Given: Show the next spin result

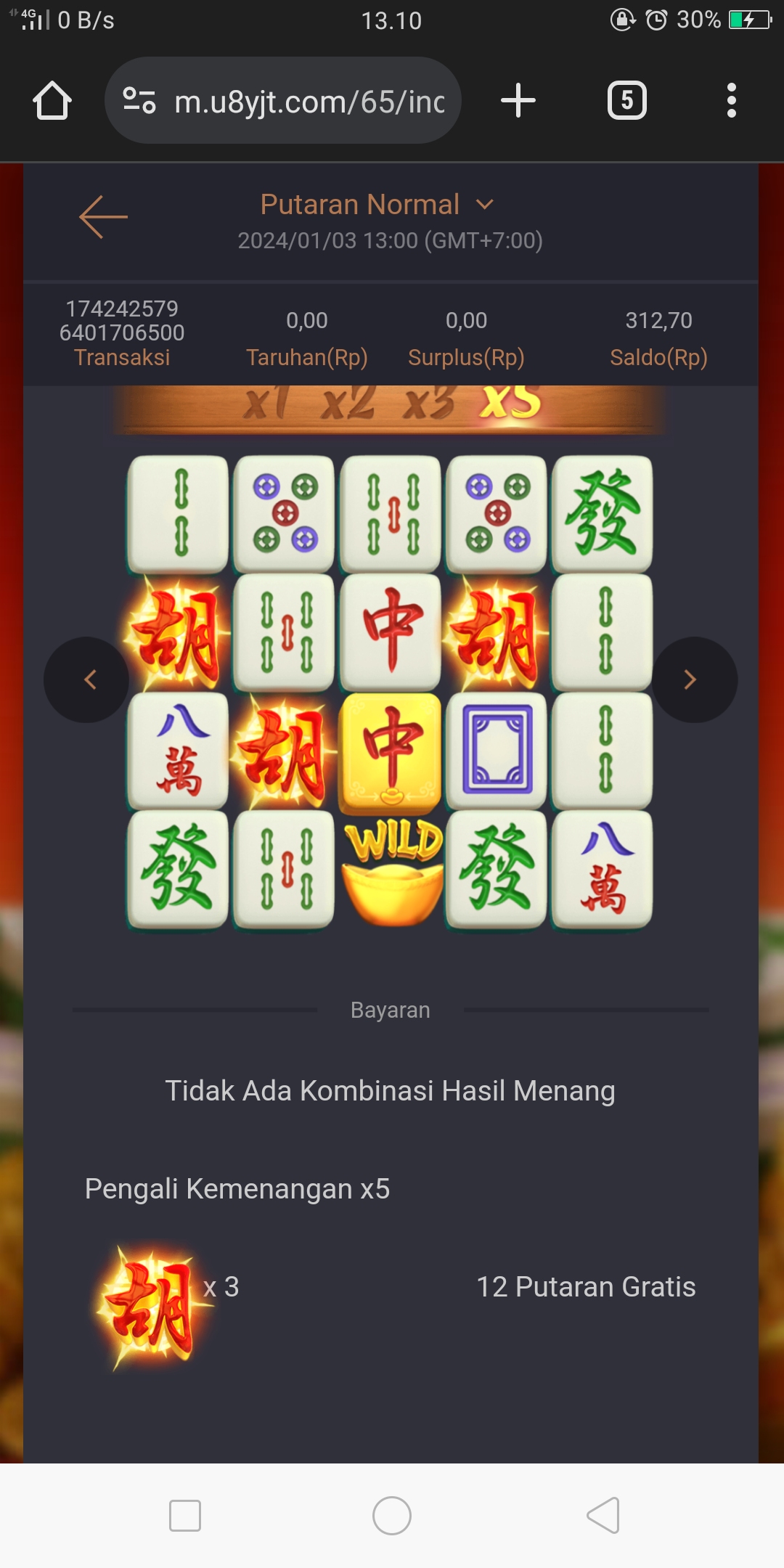Looking at the screenshot, I should (x=693, y=680).
